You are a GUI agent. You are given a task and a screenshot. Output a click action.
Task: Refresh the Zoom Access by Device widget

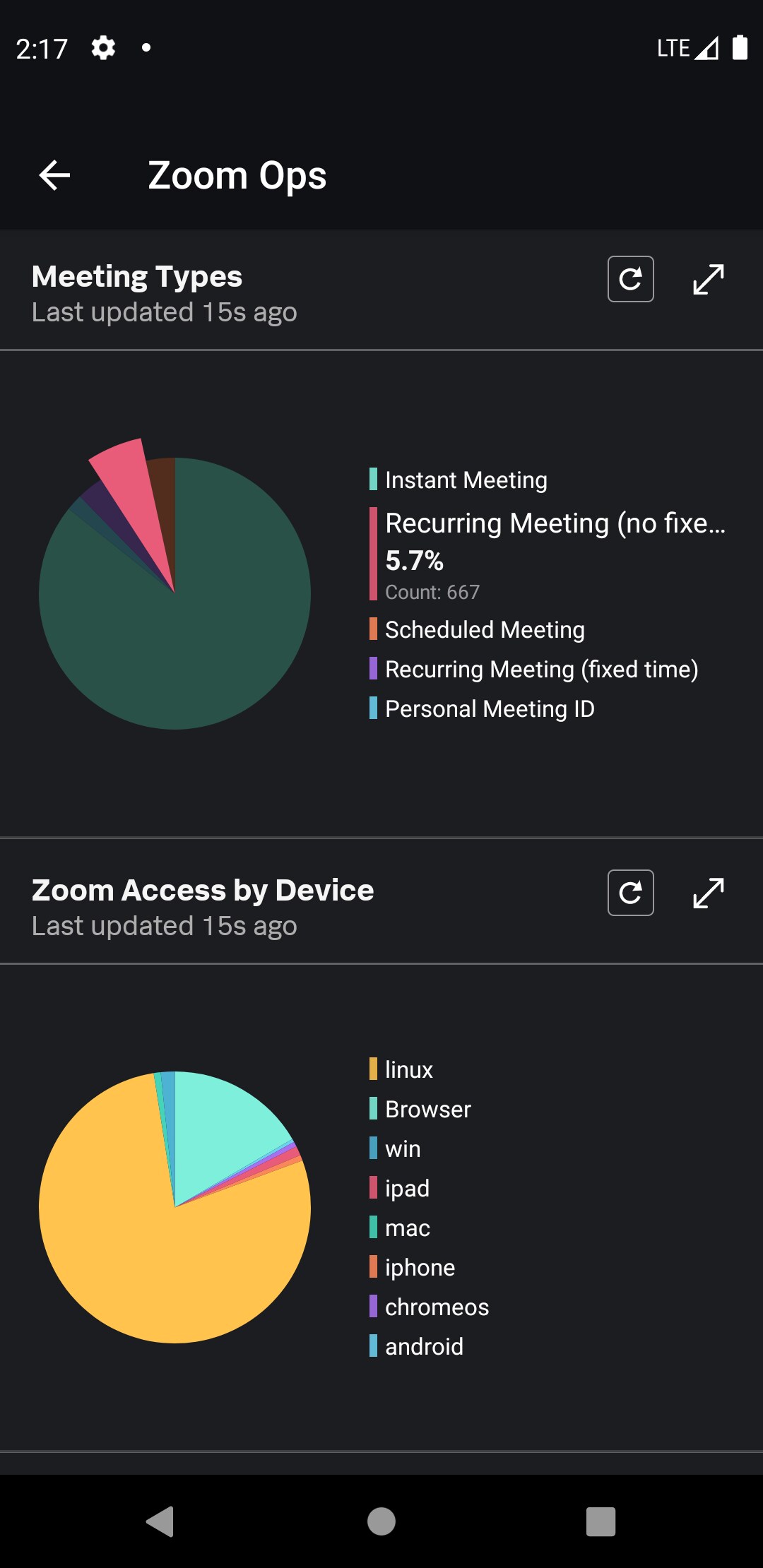pos(630,893)
